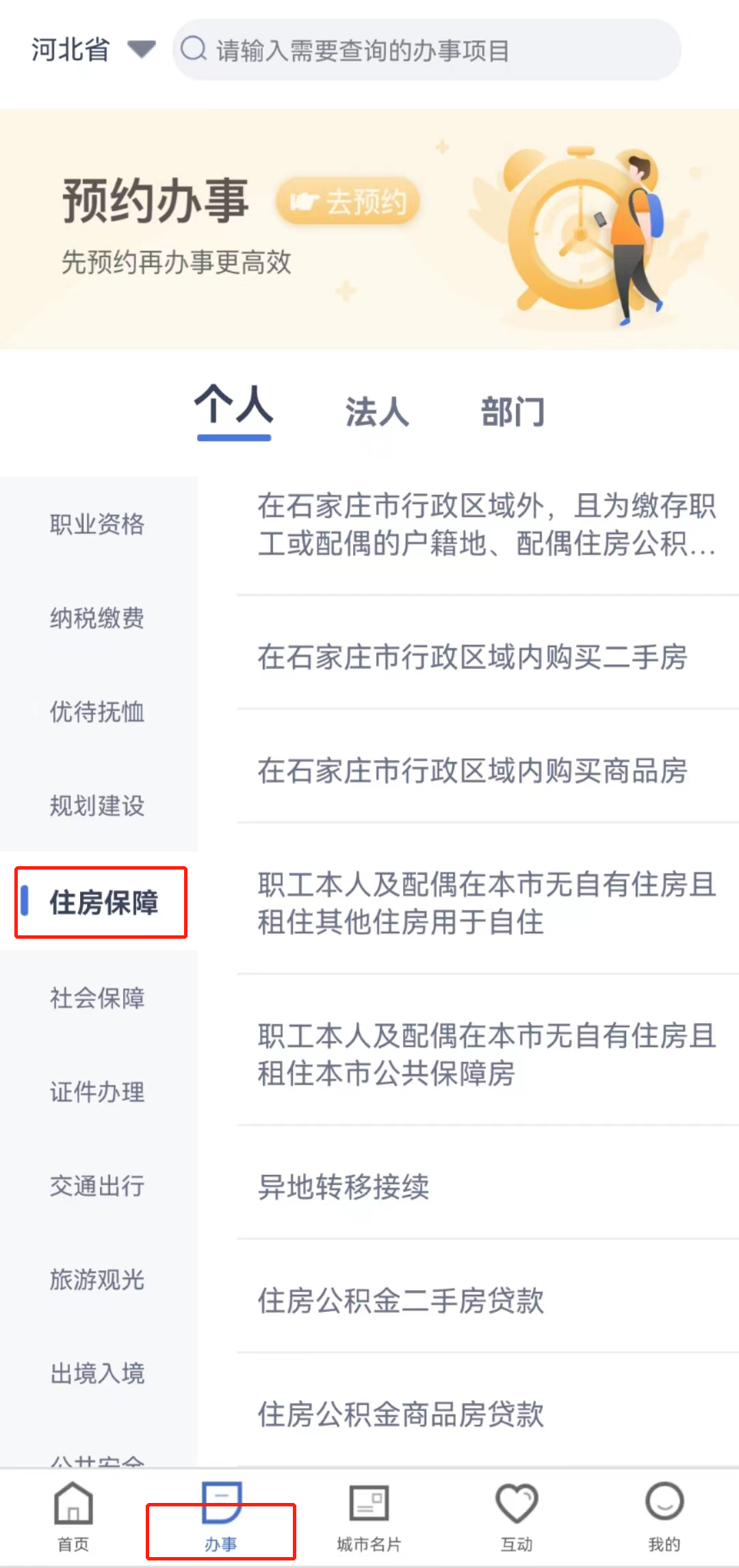Switch to the 部门 tab

coord(513,412)
